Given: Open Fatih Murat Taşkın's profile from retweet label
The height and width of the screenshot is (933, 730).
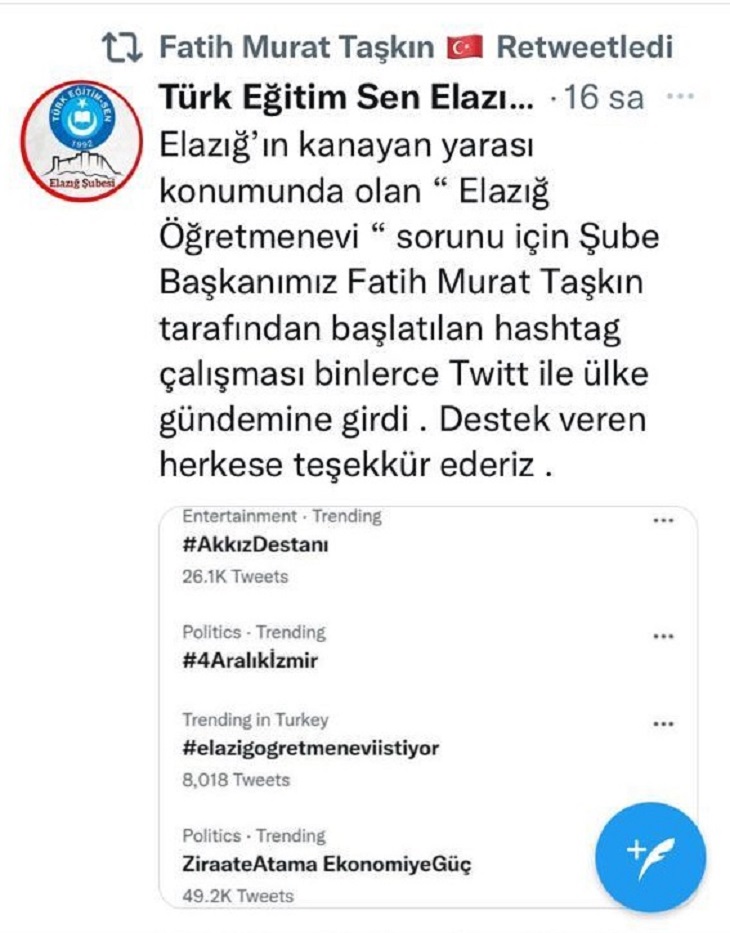Looking at the screenshot, I should tap(297, 46).
